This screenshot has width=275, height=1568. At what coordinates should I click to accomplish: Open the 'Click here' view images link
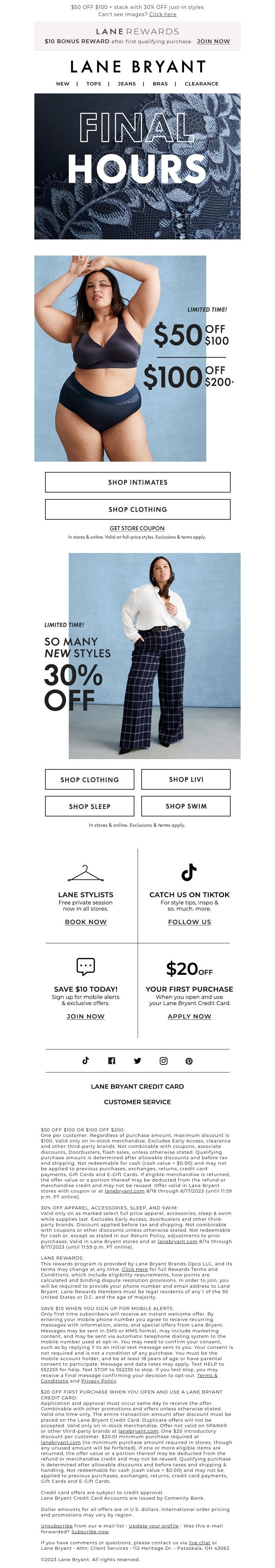163,14
